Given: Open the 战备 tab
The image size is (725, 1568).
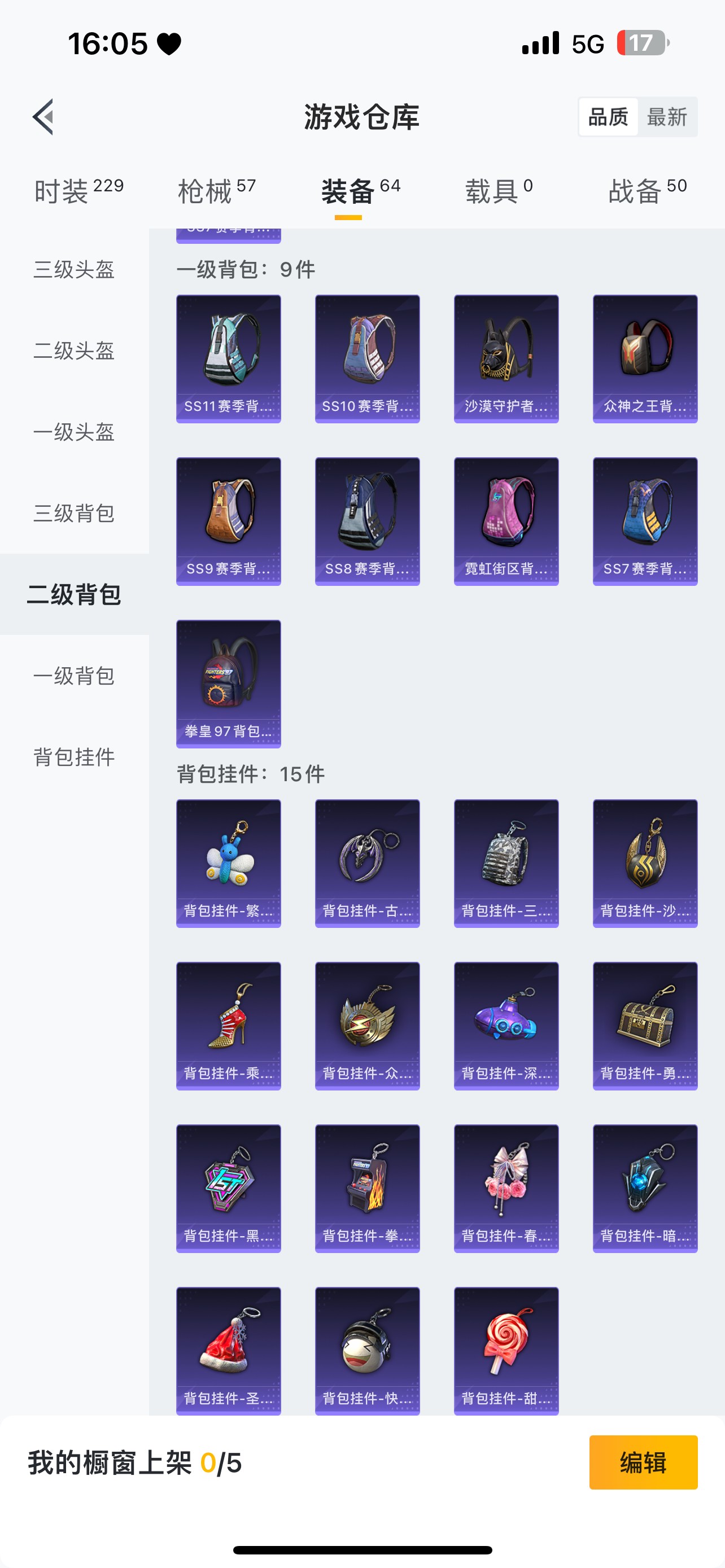Looking at the screenshot, I should pos(647,191).
